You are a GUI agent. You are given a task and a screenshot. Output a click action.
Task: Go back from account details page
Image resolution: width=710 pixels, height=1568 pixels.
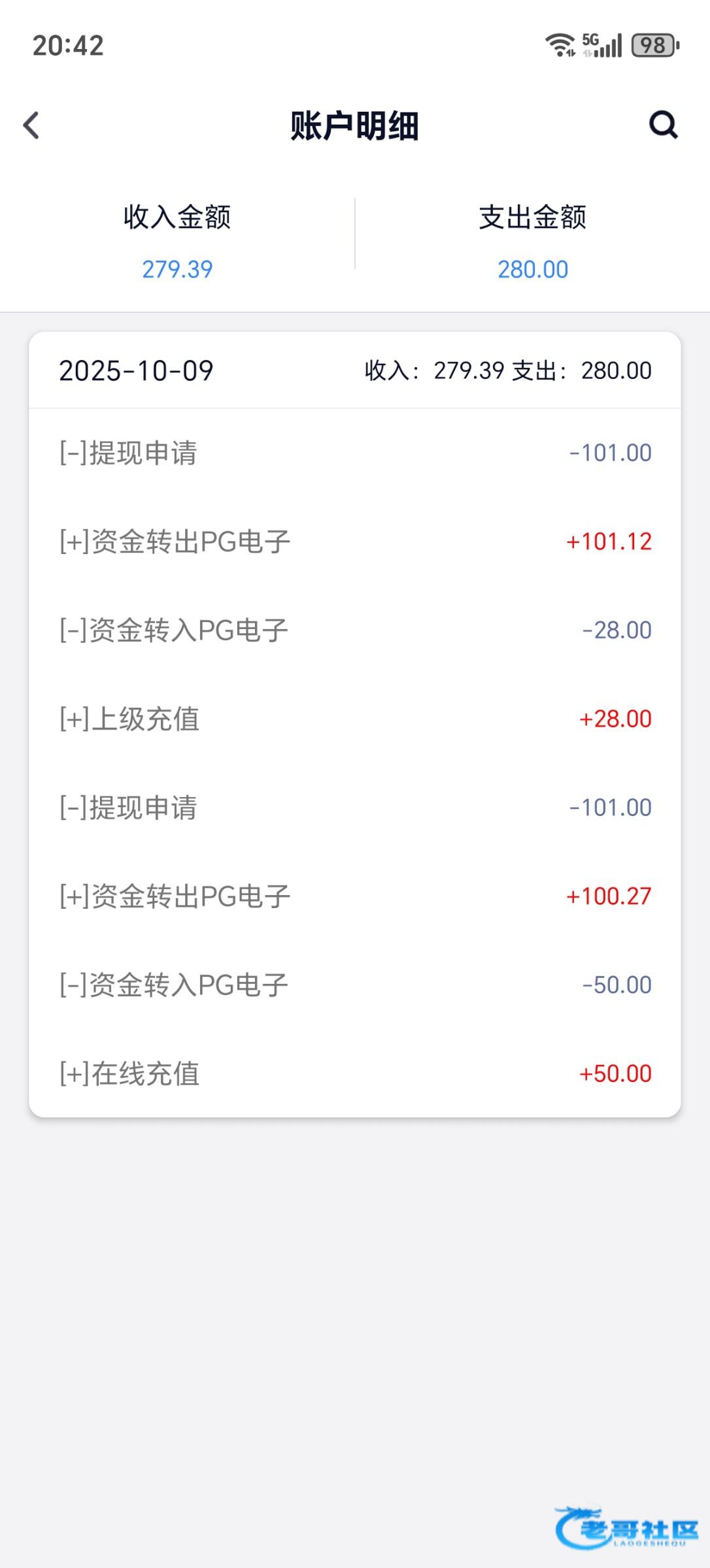31,125
